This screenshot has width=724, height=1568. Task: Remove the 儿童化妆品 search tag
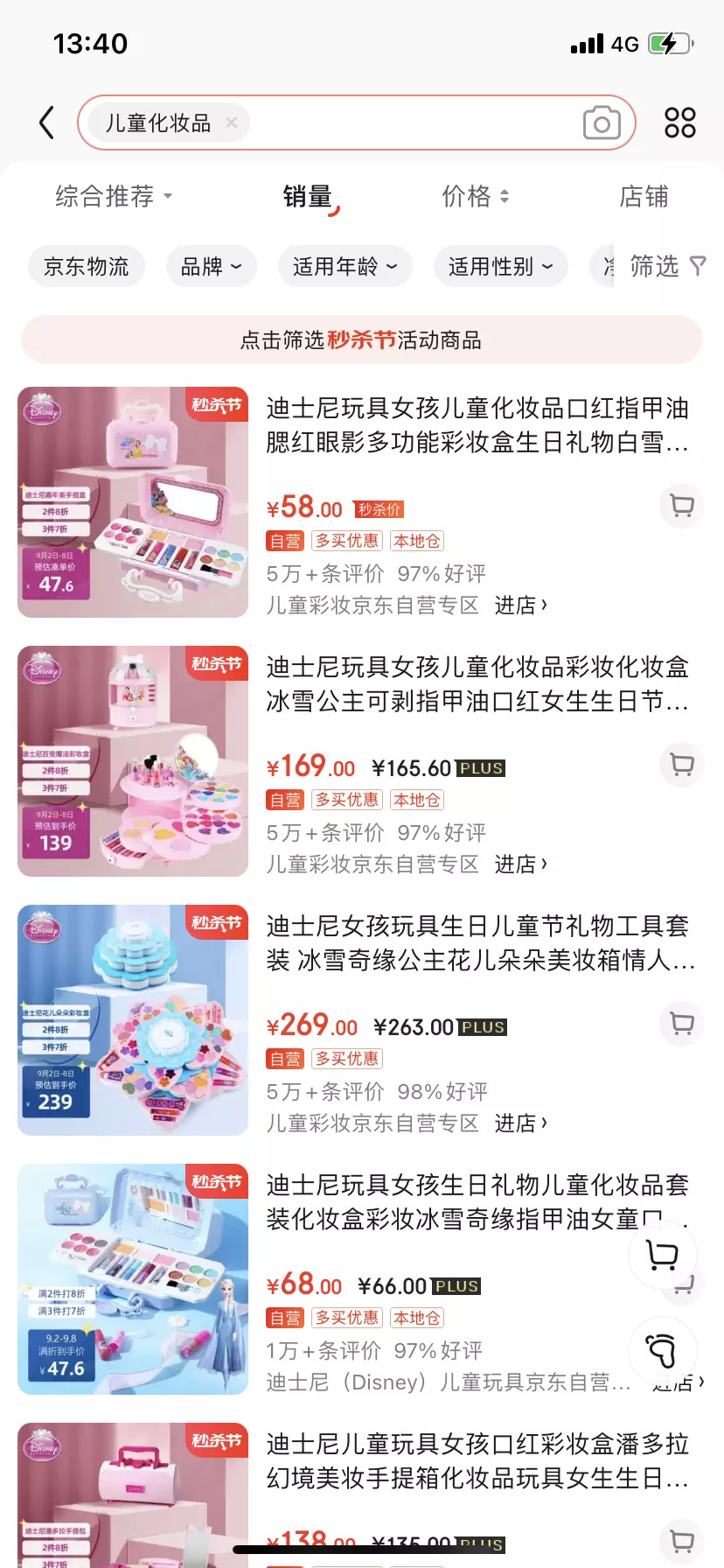[232, 122]
